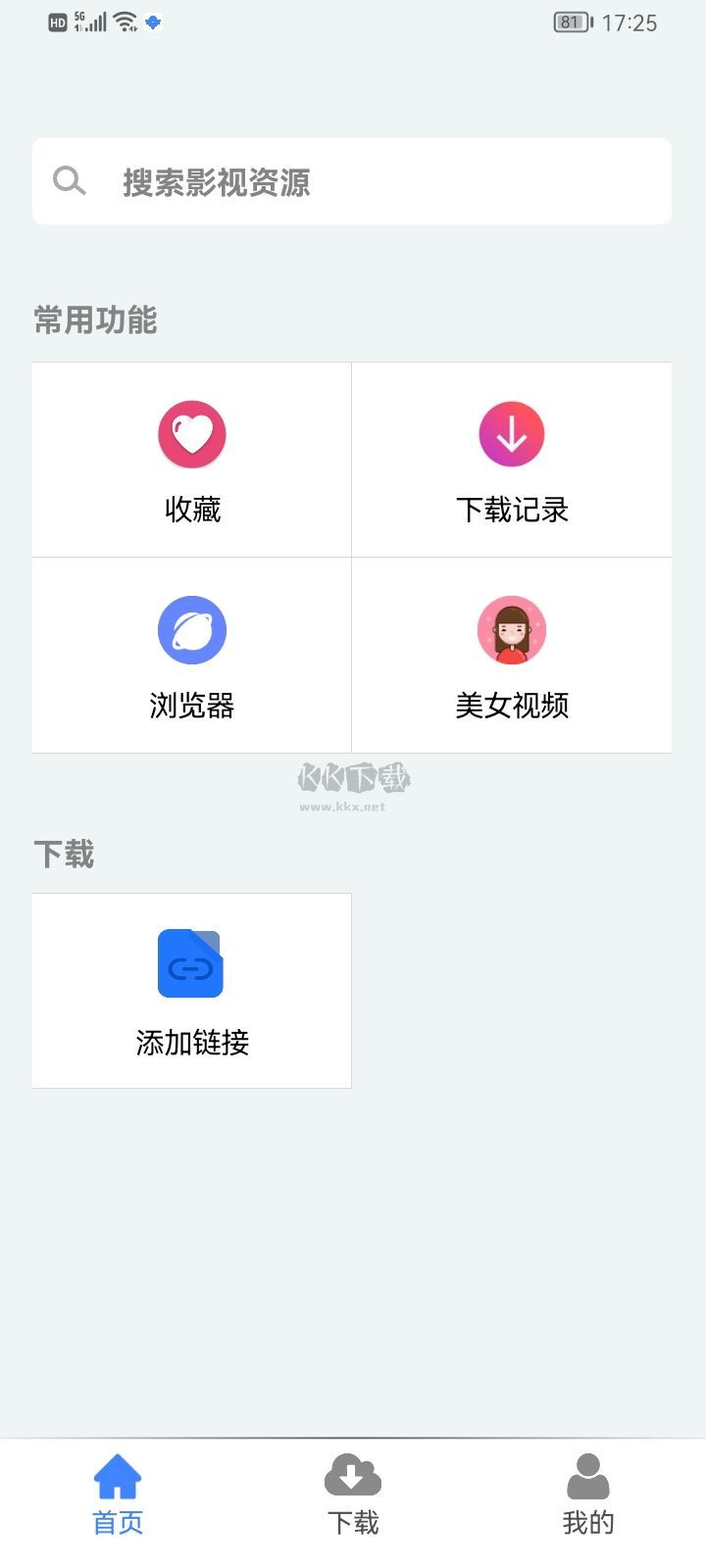
Task: Launch the 浏览器 planet browser icon
Action: coord(191,630)
